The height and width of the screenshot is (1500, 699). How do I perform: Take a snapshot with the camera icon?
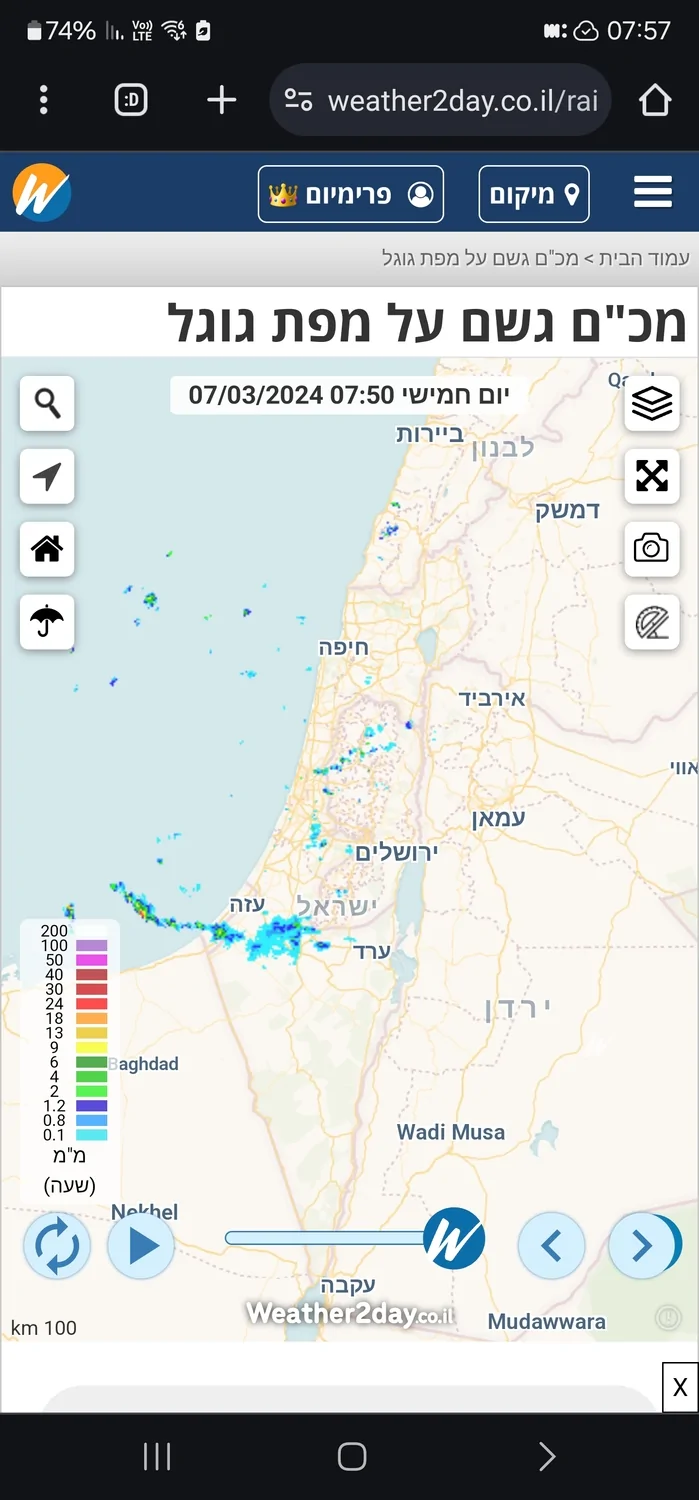(651, 549)
